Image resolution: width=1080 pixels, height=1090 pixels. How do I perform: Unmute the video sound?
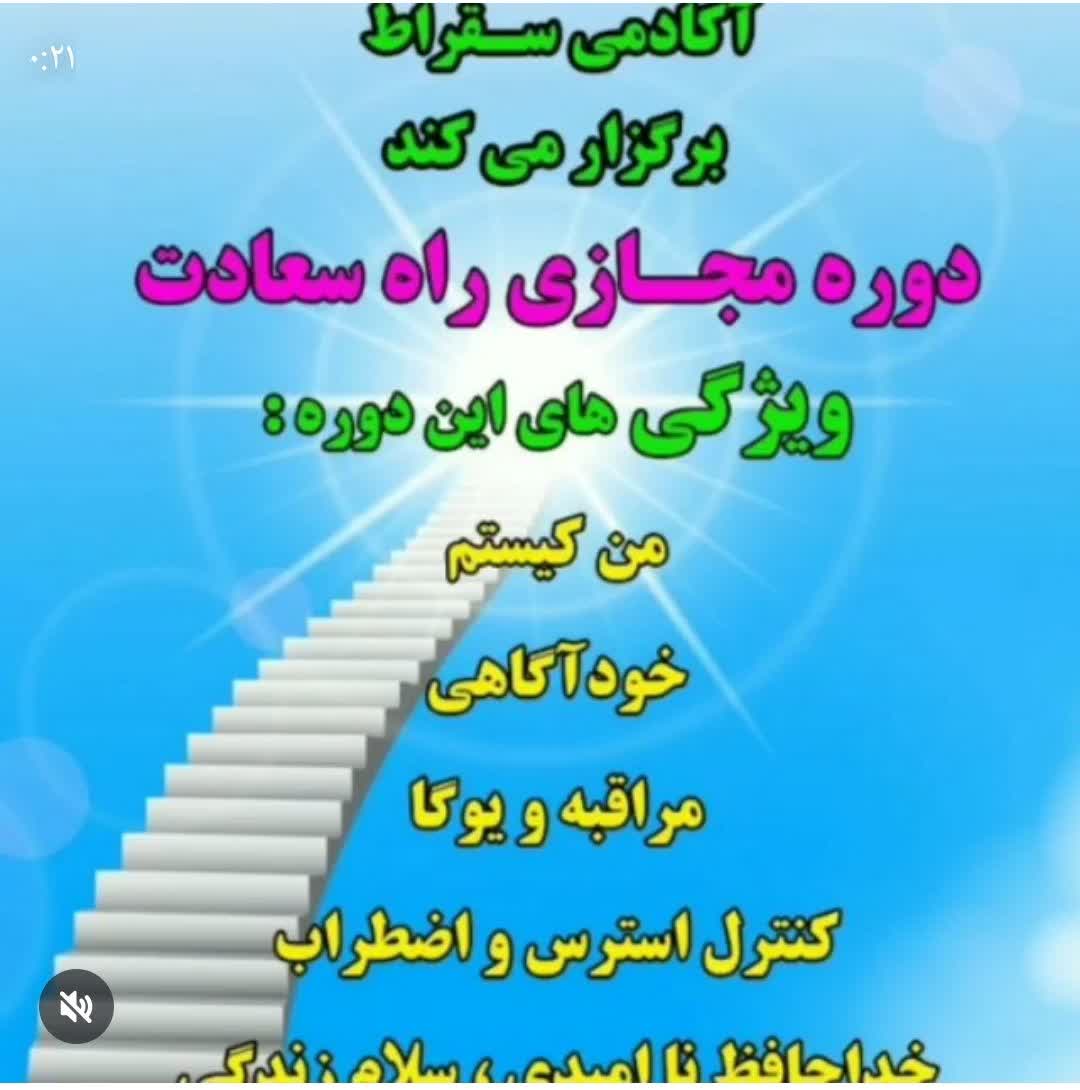pyautogui.click(x=76, y=1006)
